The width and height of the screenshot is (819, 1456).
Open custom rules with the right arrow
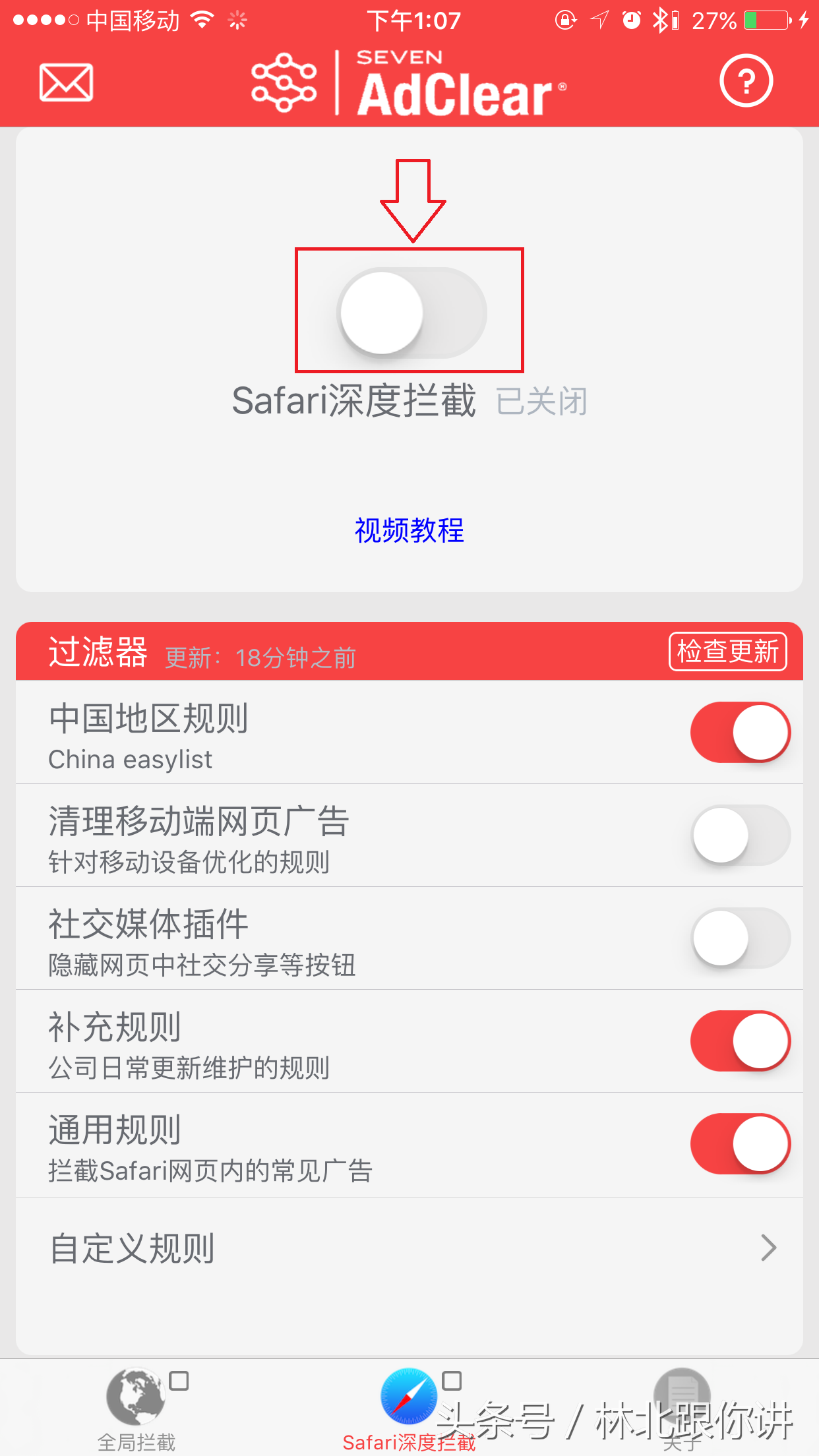point(769,1246)
